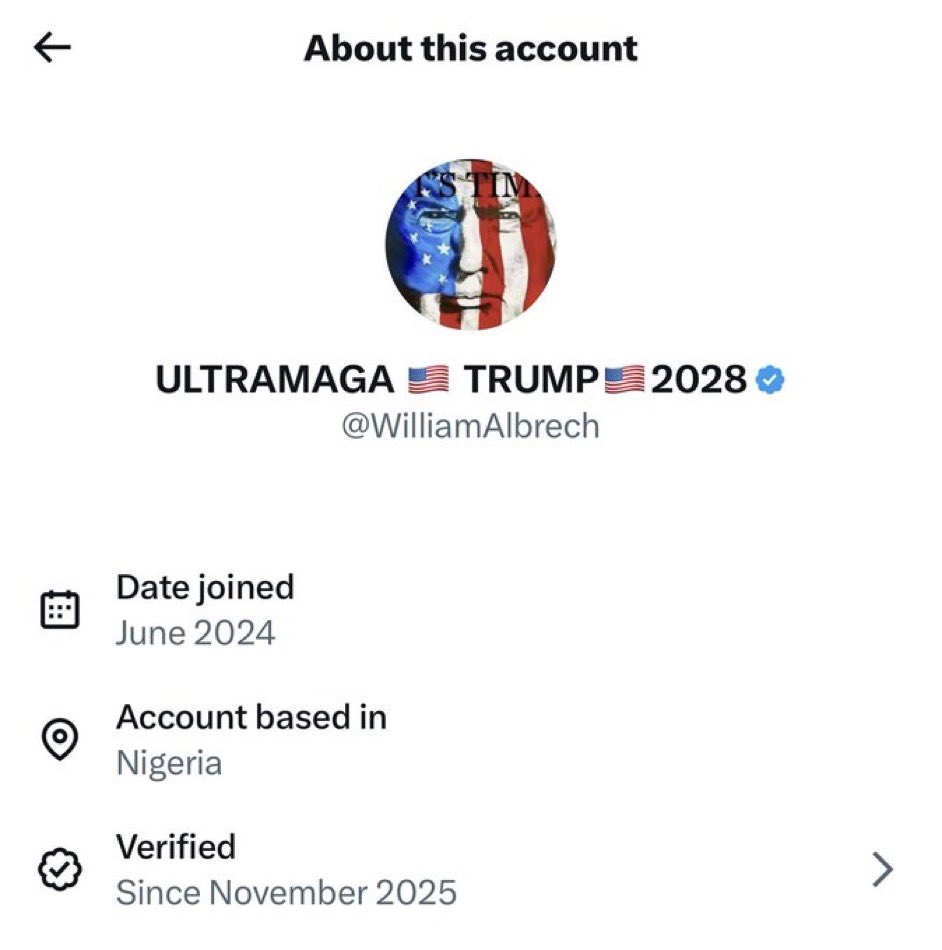Click the blue verified badge next to 2028
Image resolution: width=942 pixels, height=950 pixels.
(770, 380)
